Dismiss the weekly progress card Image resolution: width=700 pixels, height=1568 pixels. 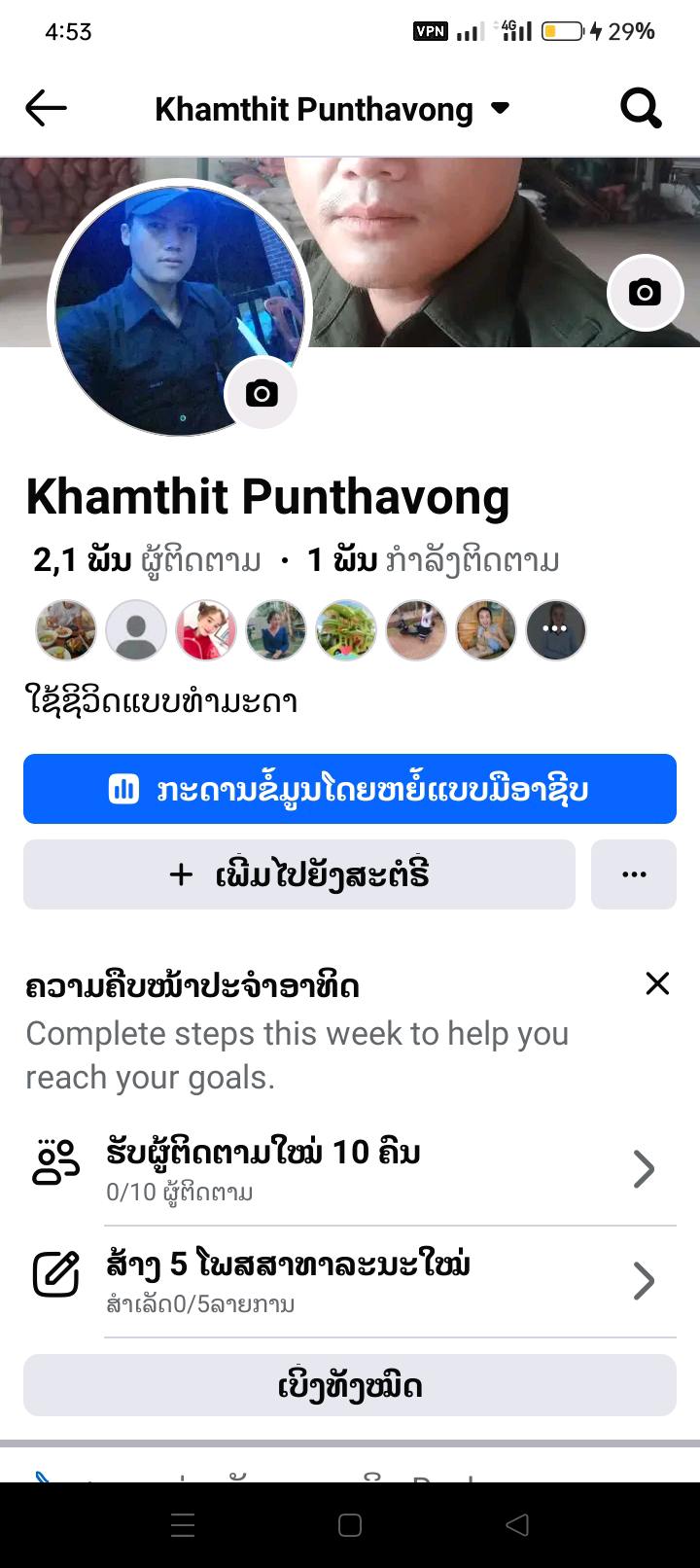pos(657,983)
